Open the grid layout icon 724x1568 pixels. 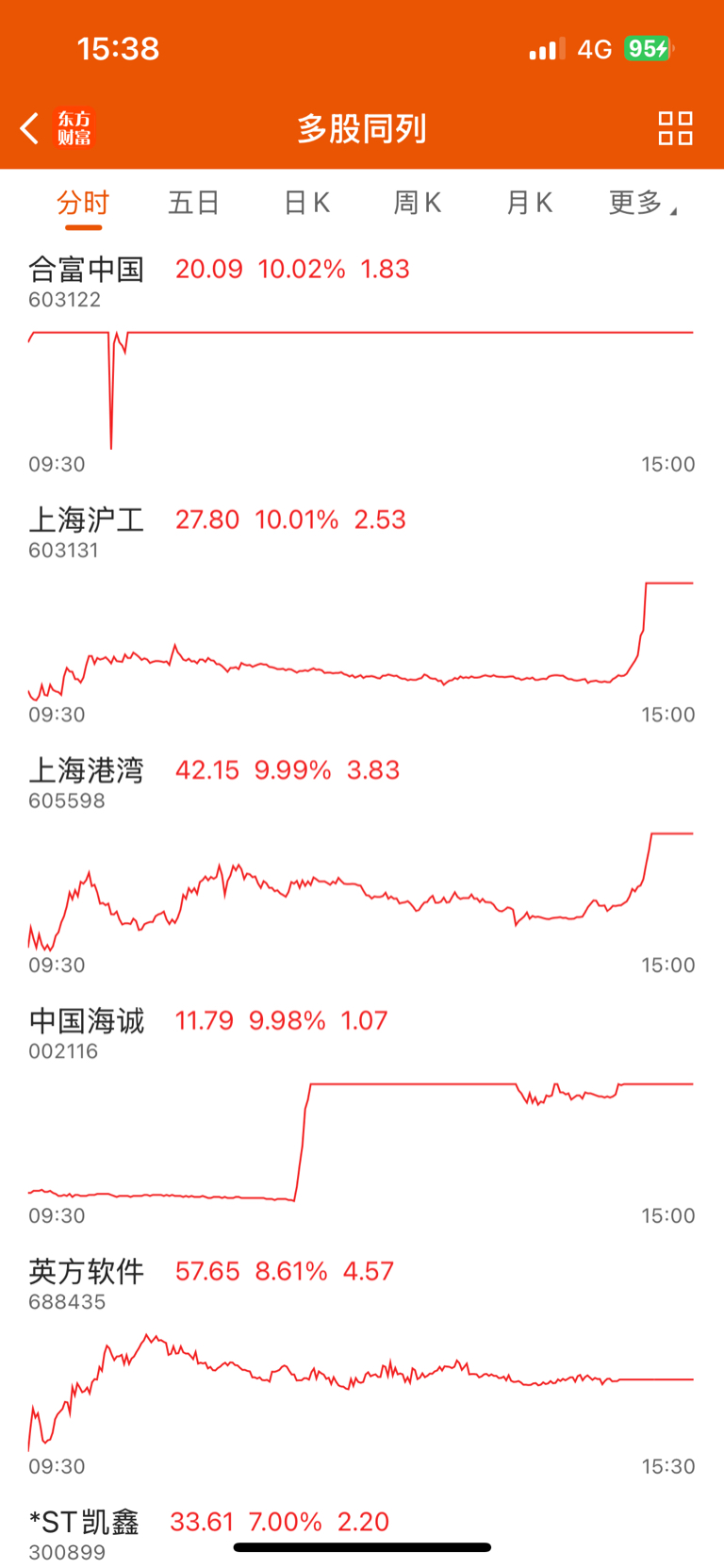[675, 128]
